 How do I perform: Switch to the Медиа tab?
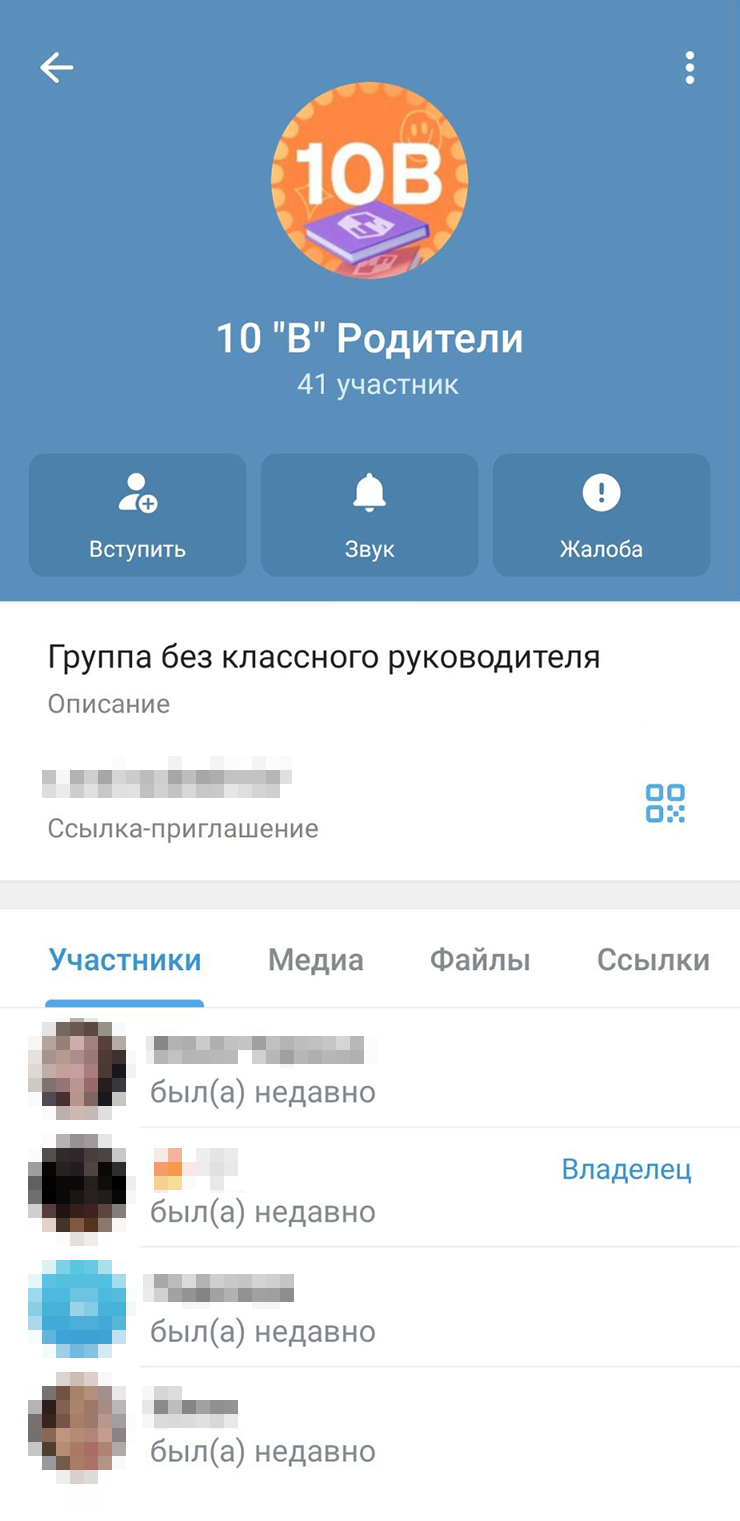[315, 961]
